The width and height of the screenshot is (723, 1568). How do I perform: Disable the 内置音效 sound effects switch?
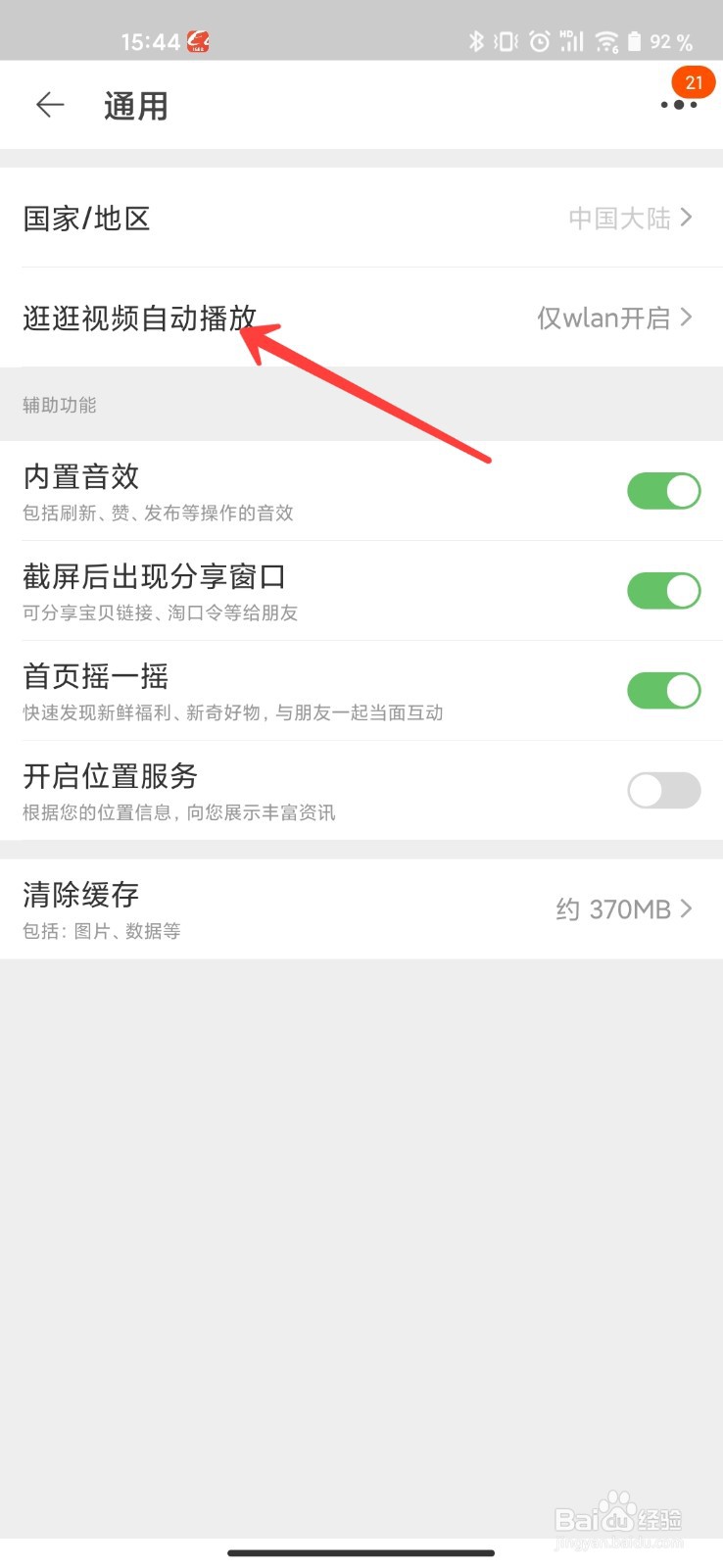(664, 491)
